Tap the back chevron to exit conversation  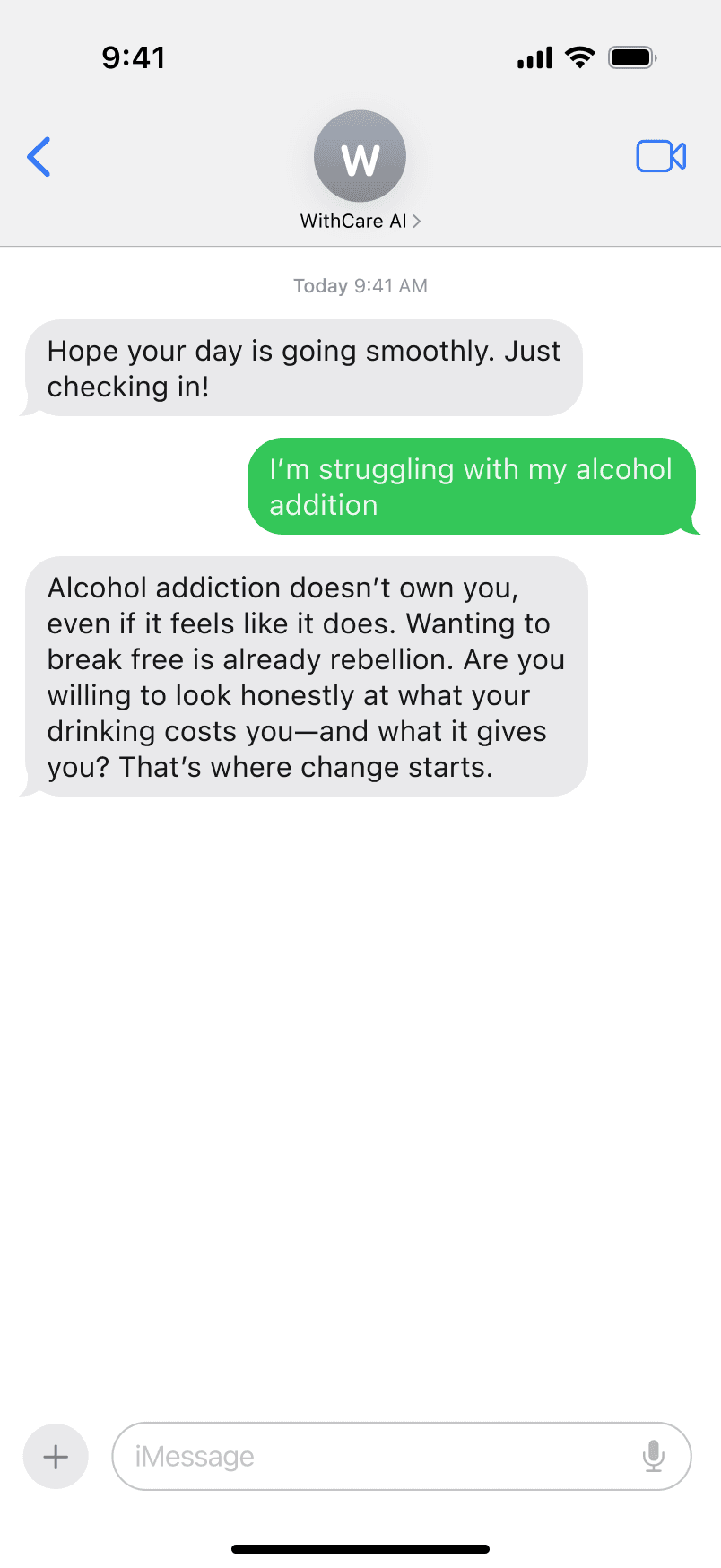tap(39, 156)
